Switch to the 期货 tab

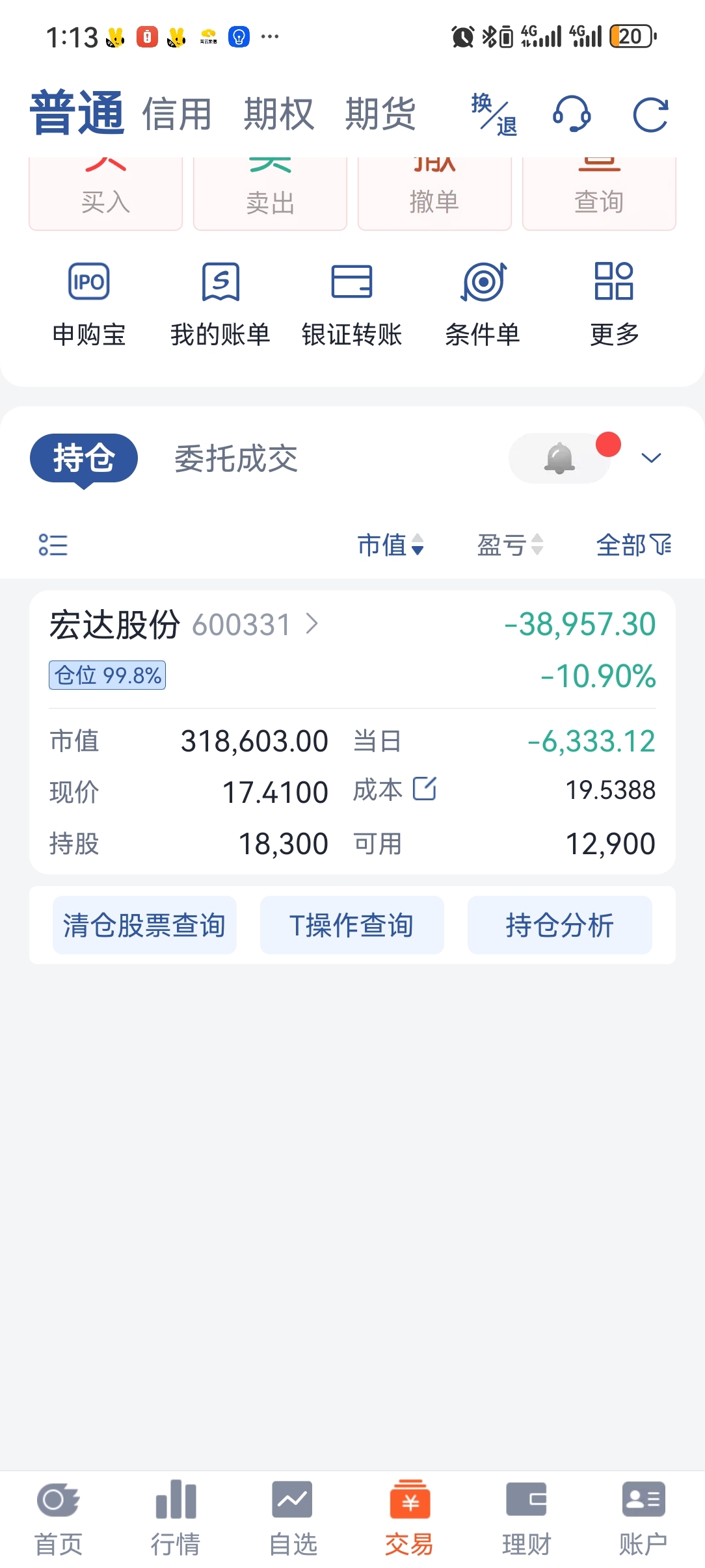pyautogui.click(x=380, y=114)
